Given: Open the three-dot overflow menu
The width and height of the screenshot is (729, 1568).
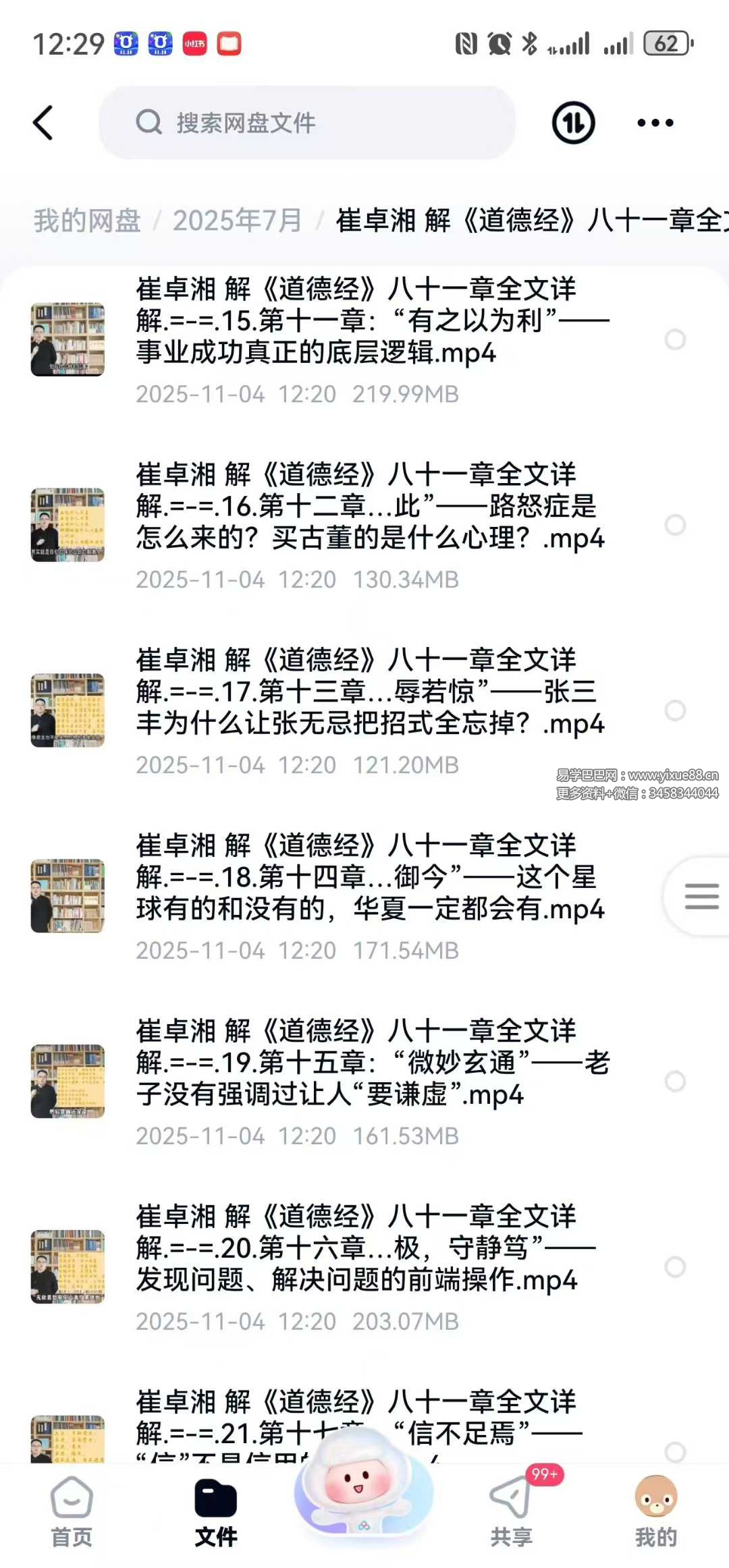Looking at the screenshot, I should click(655, 123).
